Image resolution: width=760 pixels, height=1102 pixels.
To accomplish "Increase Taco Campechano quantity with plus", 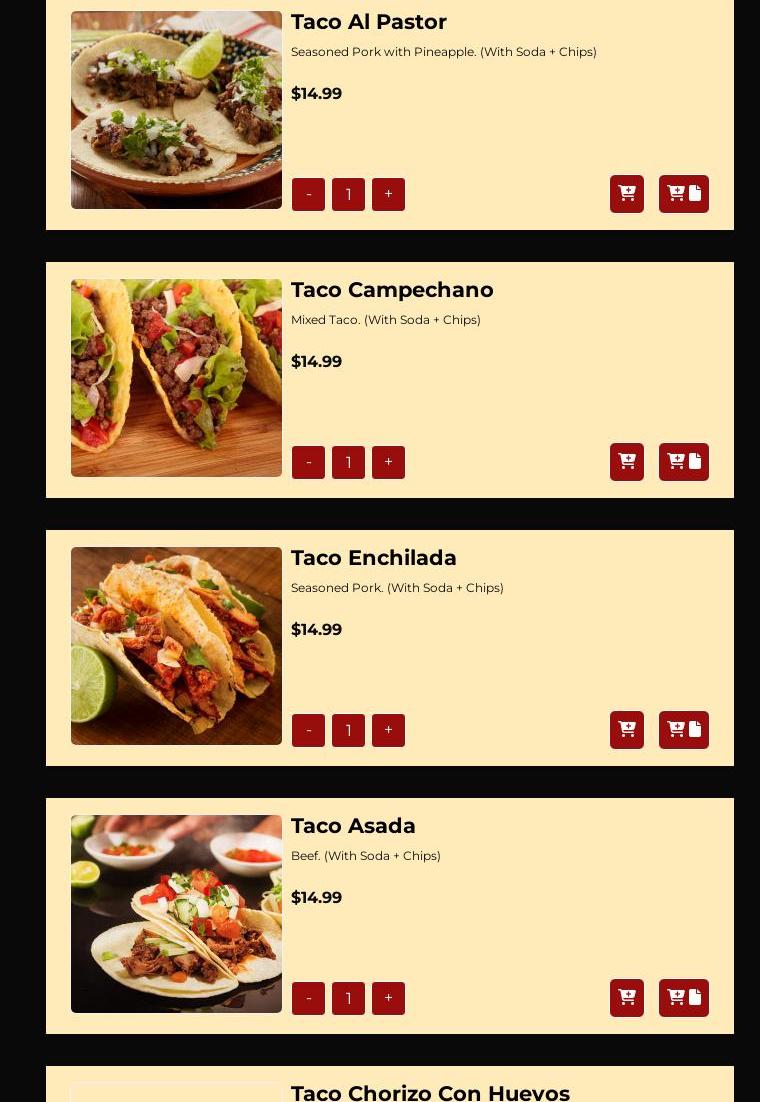I will (388, 462).
